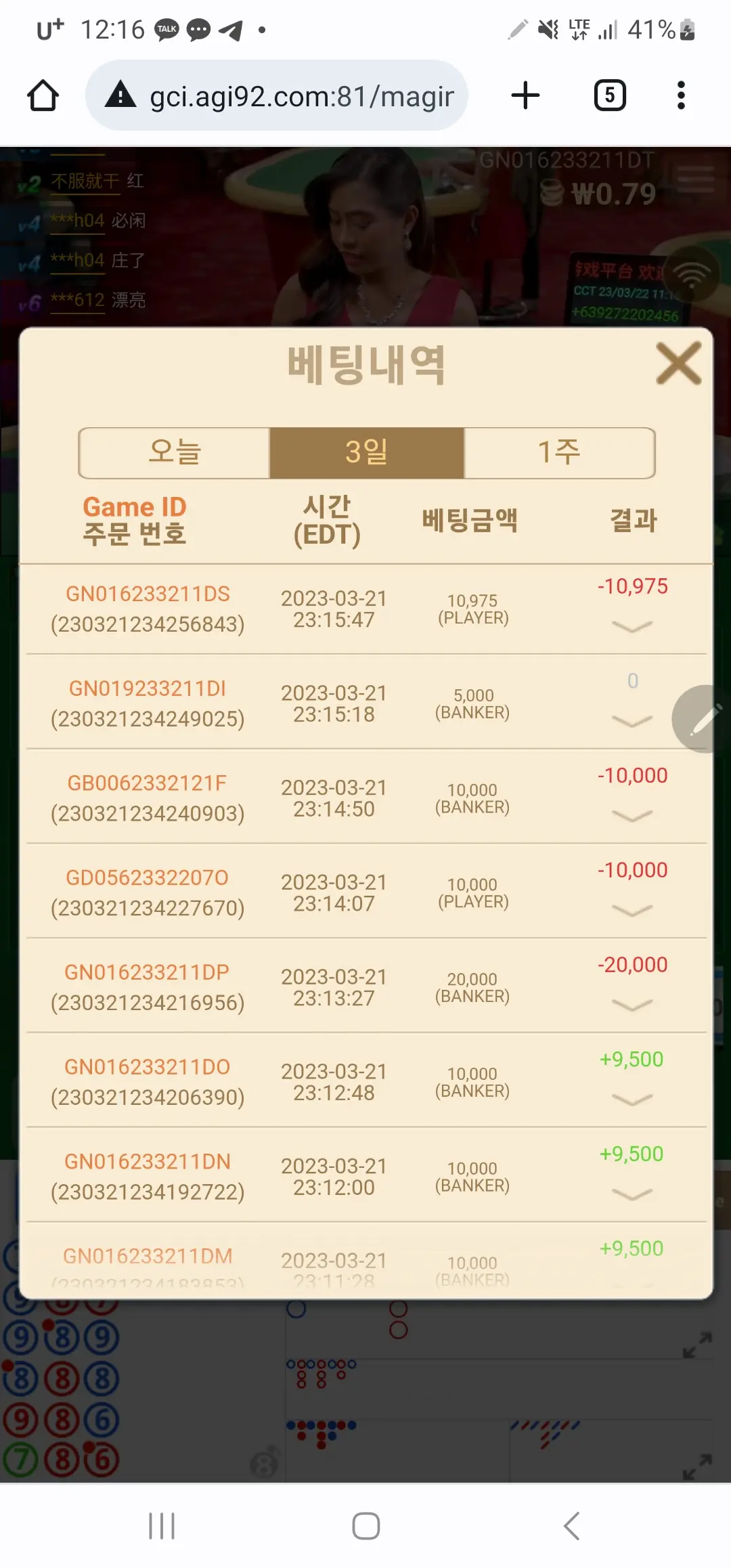731x1568 pixels.
Task: Switch to the 1주 tab
Action: tap(559, 453)
